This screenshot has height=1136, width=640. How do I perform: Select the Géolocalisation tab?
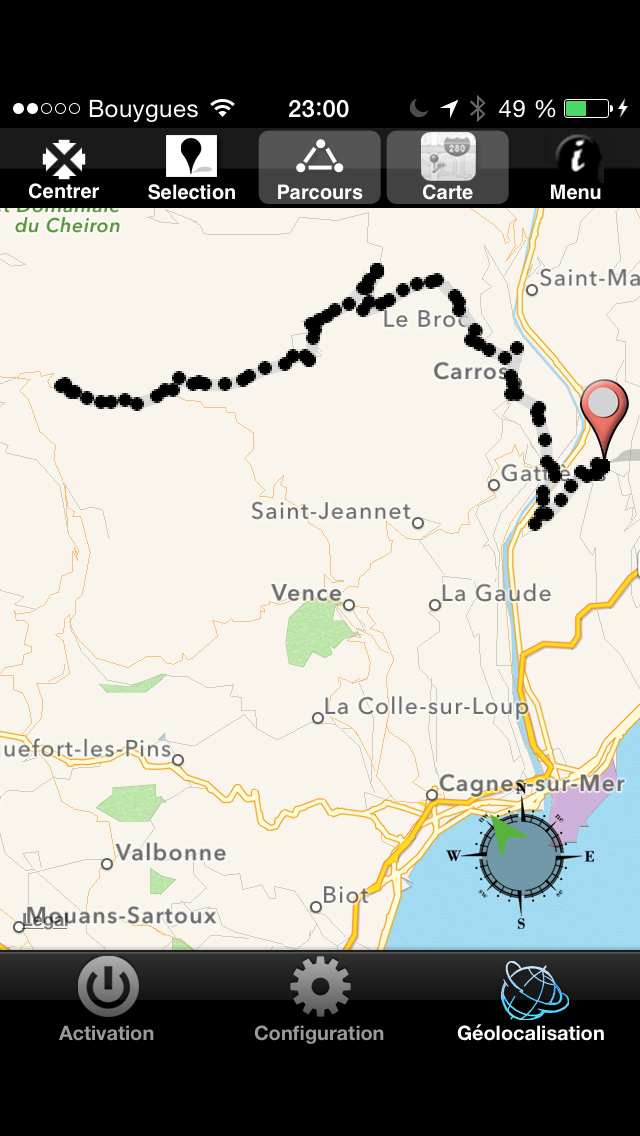531,1001
